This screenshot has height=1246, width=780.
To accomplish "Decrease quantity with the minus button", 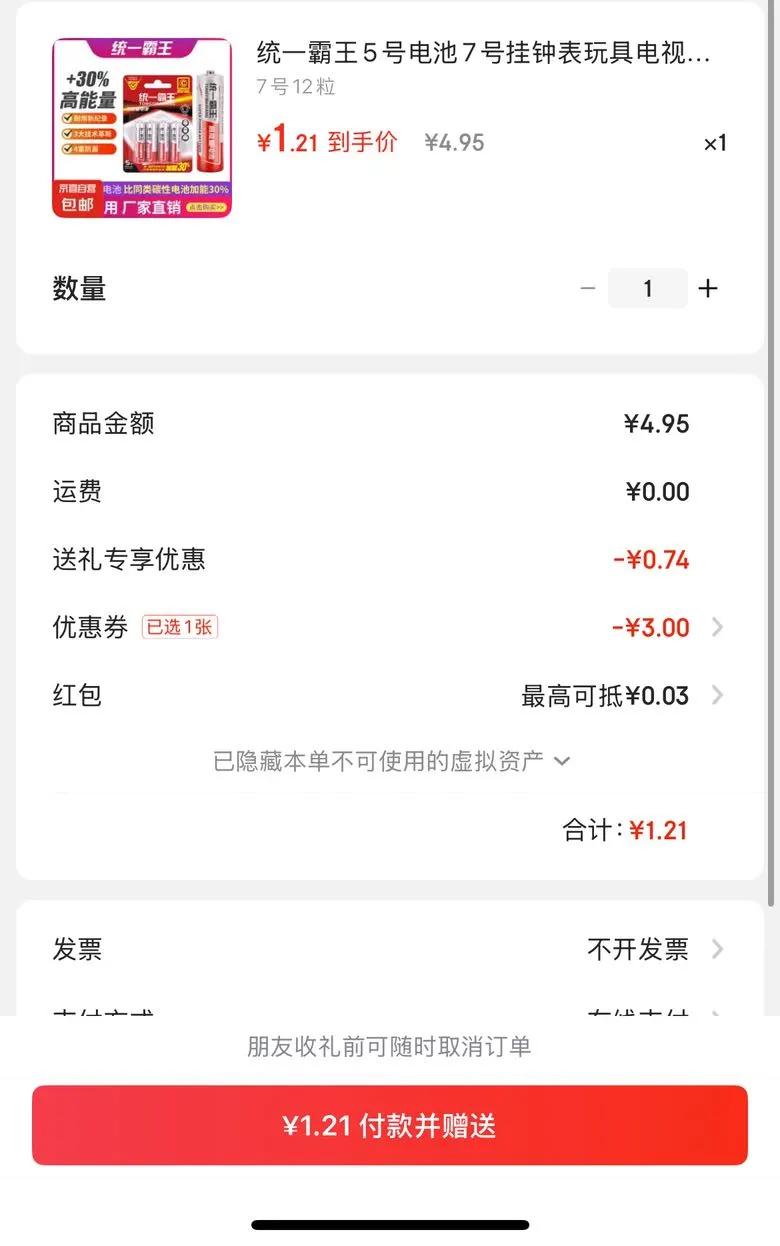I will pyautogui.click(x=588, y=289).
